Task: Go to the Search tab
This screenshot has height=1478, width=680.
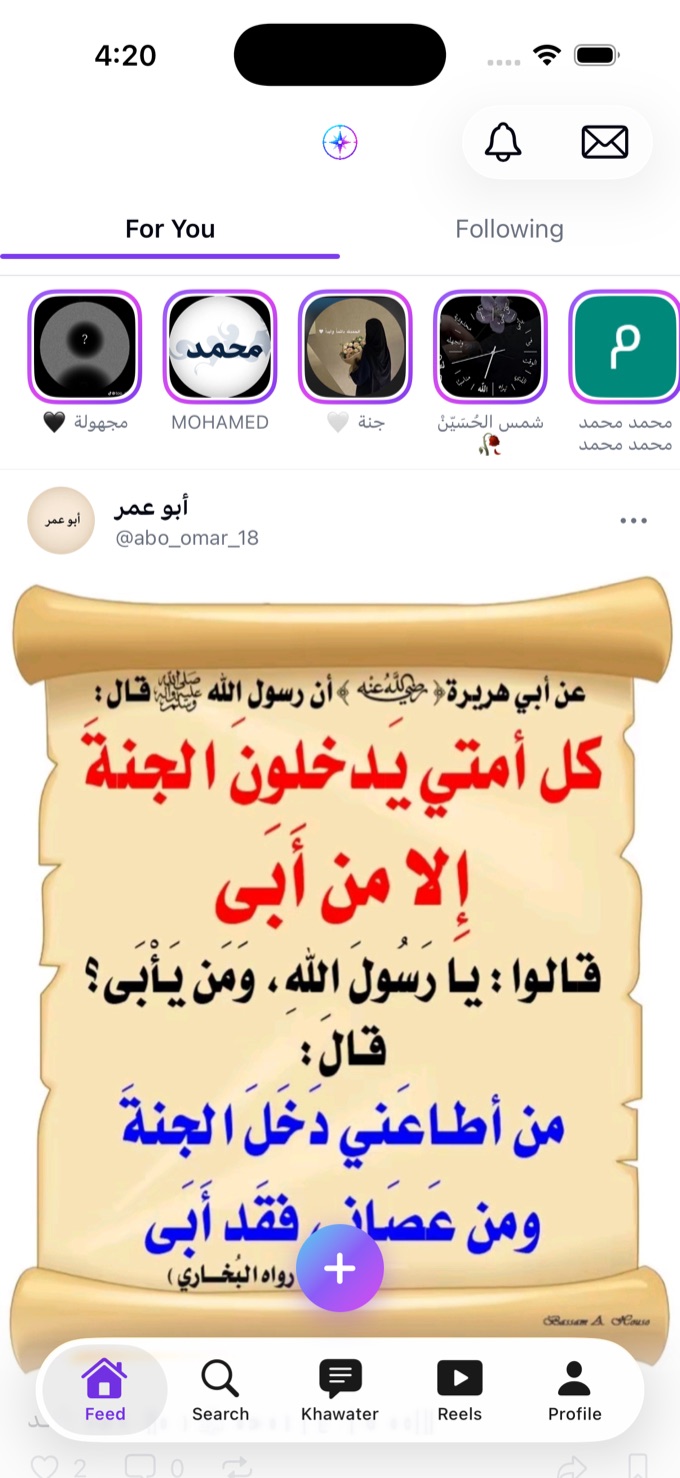Action: coord(220,1390)
